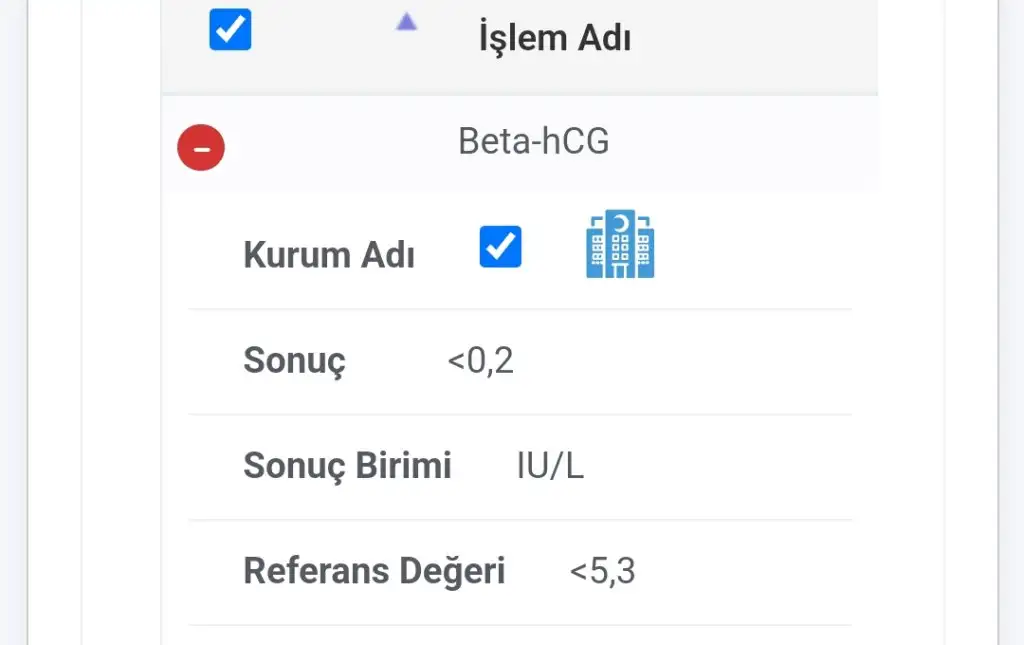Collapse the Beta-hCG result row
Viewport: 1024px width, 645px height.
click(x=201, y=148)
